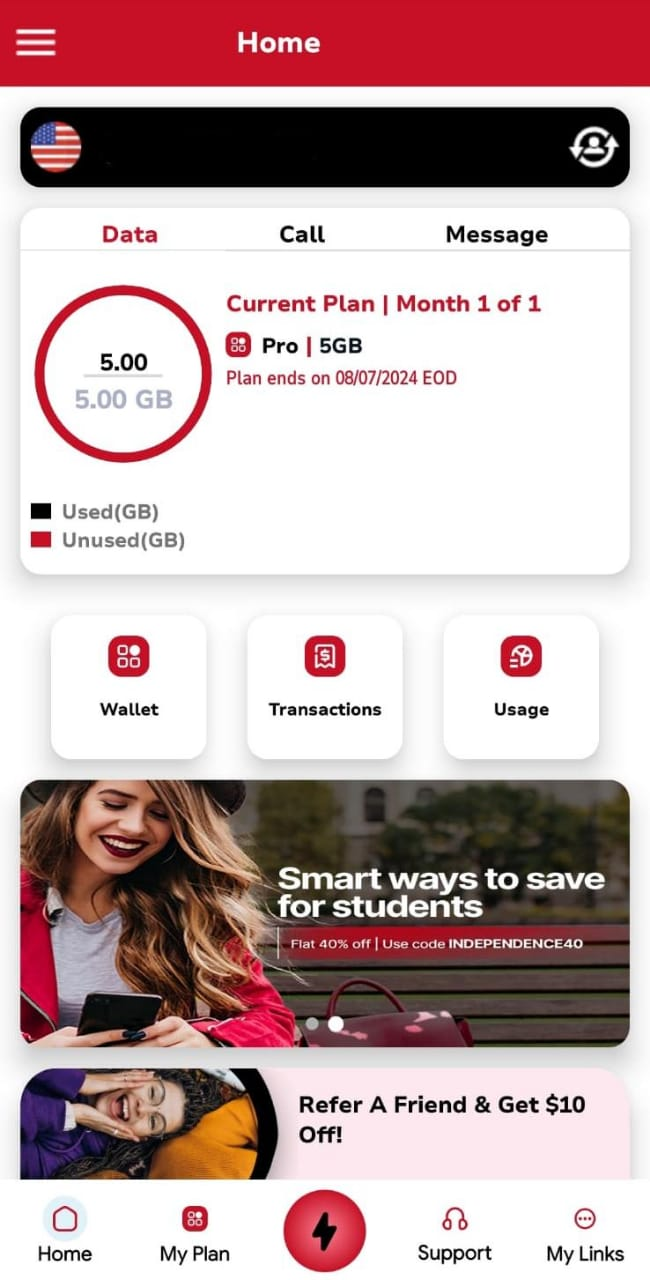Open the Wallet card
This screenshot has height=1280, width=650.
click(x=129, y=685)
